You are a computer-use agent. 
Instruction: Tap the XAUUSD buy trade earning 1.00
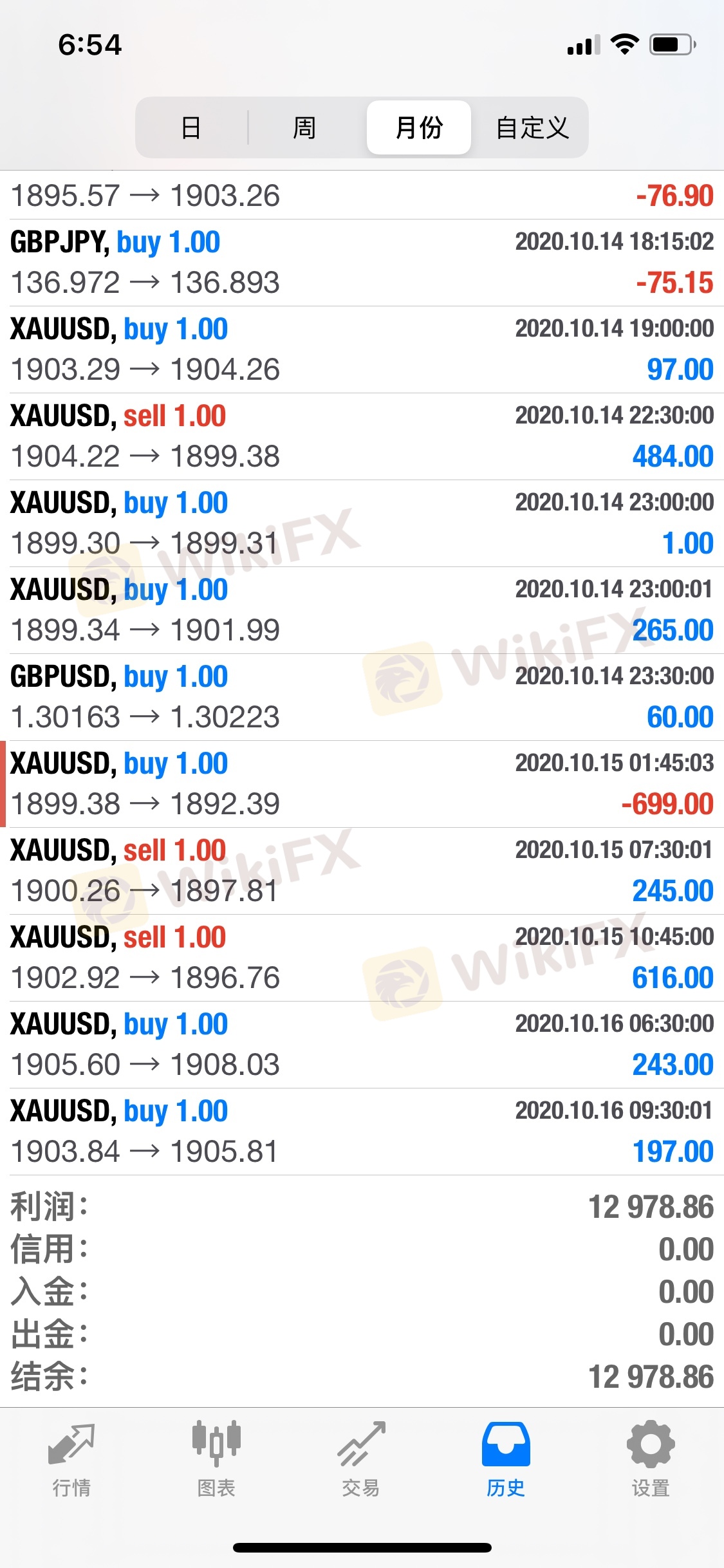click(x=362, y=523)
